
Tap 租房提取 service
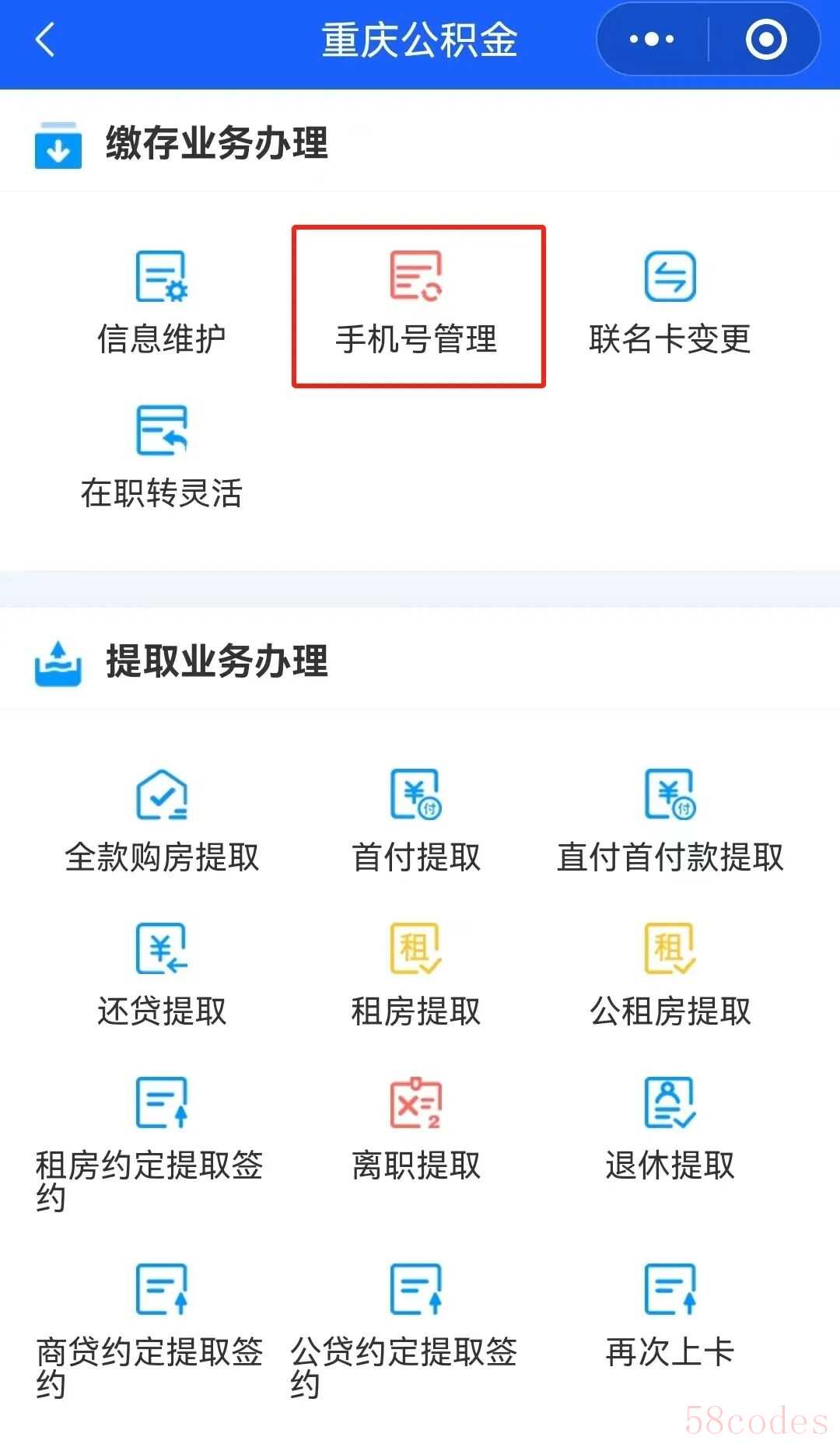coord(416,976)
